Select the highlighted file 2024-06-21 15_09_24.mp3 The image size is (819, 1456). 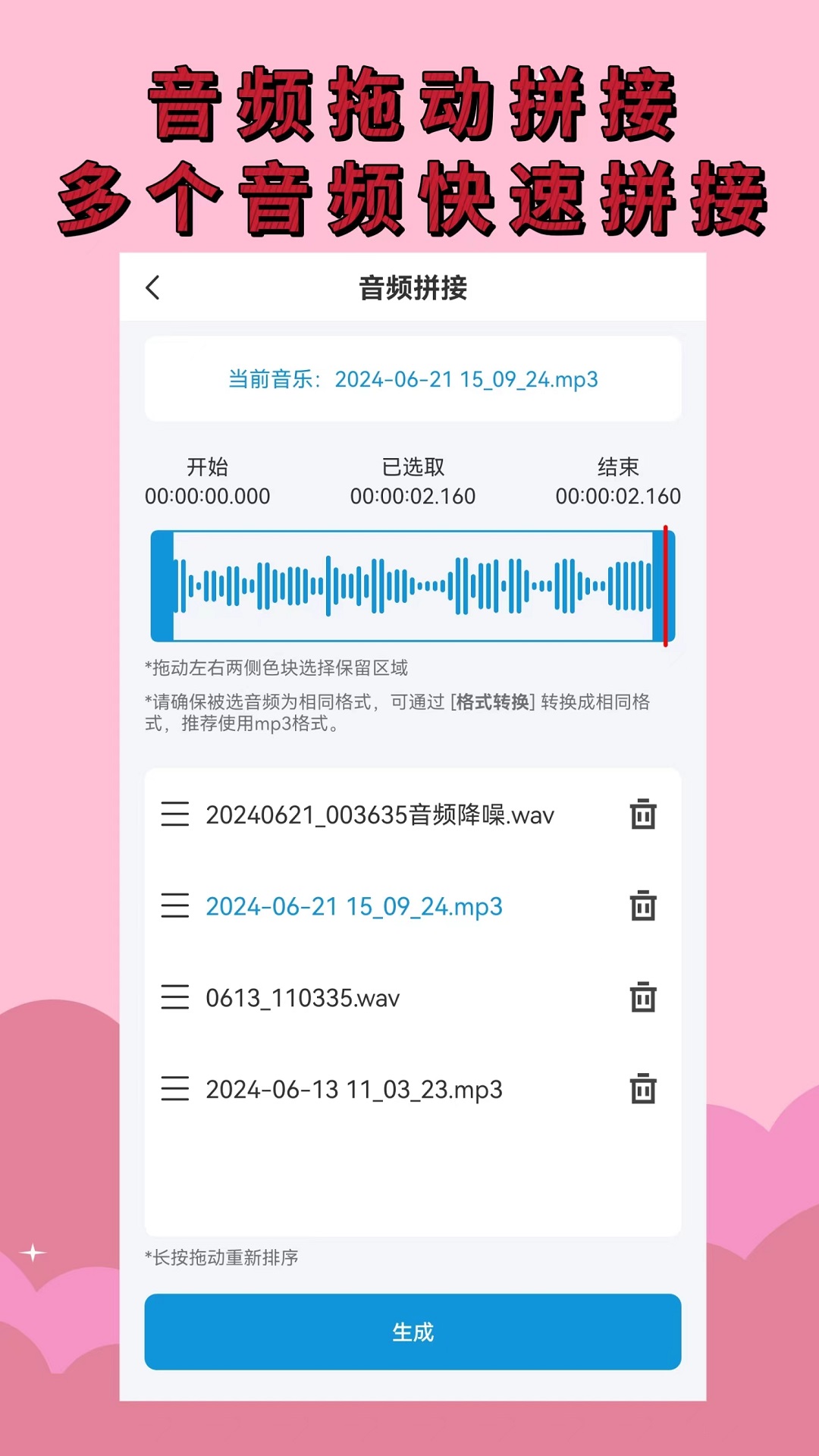point(353,907)
